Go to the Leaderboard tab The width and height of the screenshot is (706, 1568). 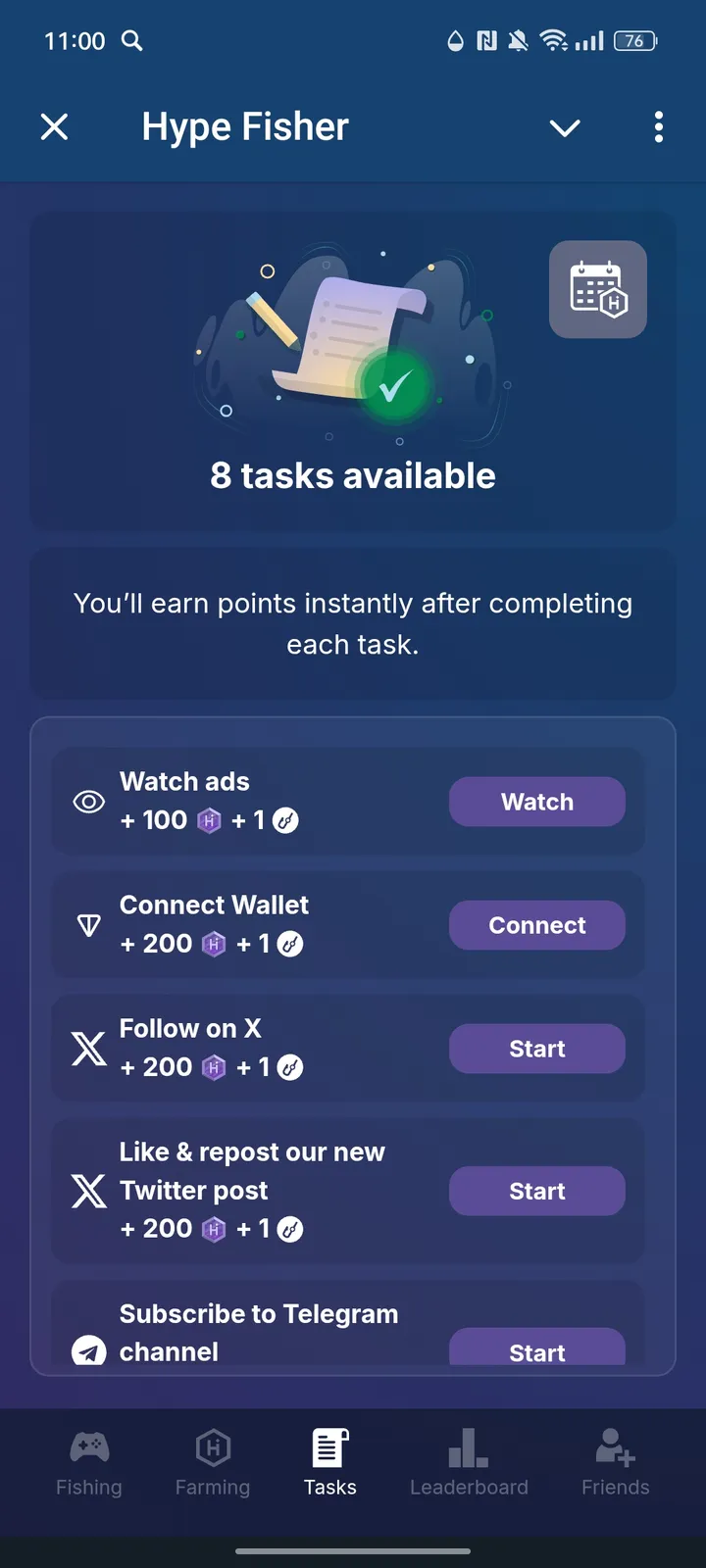469,1463
